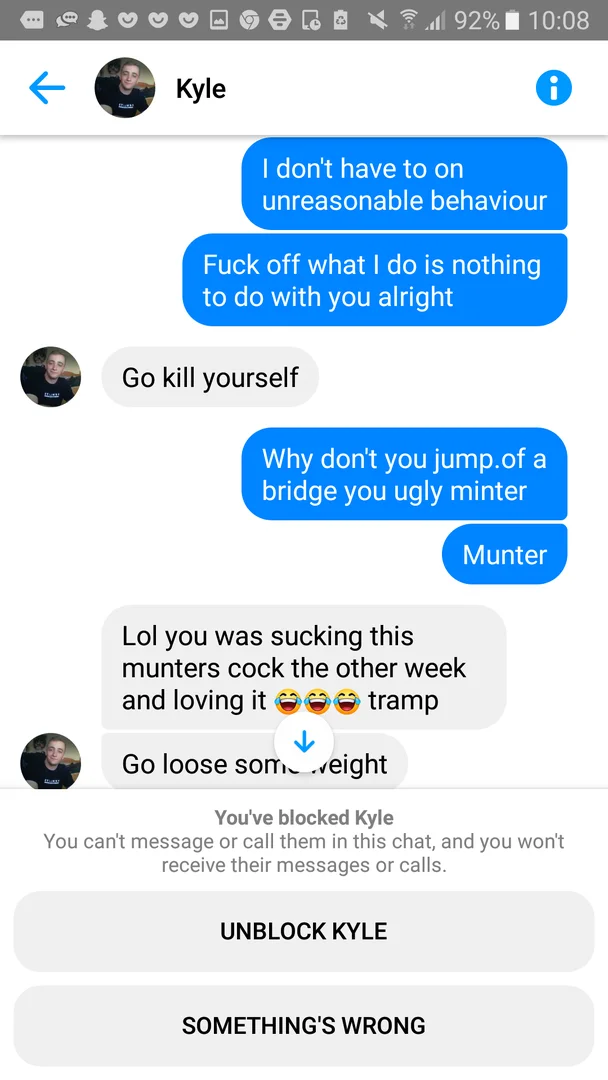Tap Unblock Kyle button
608x1080 pixels.
(304, 931)
